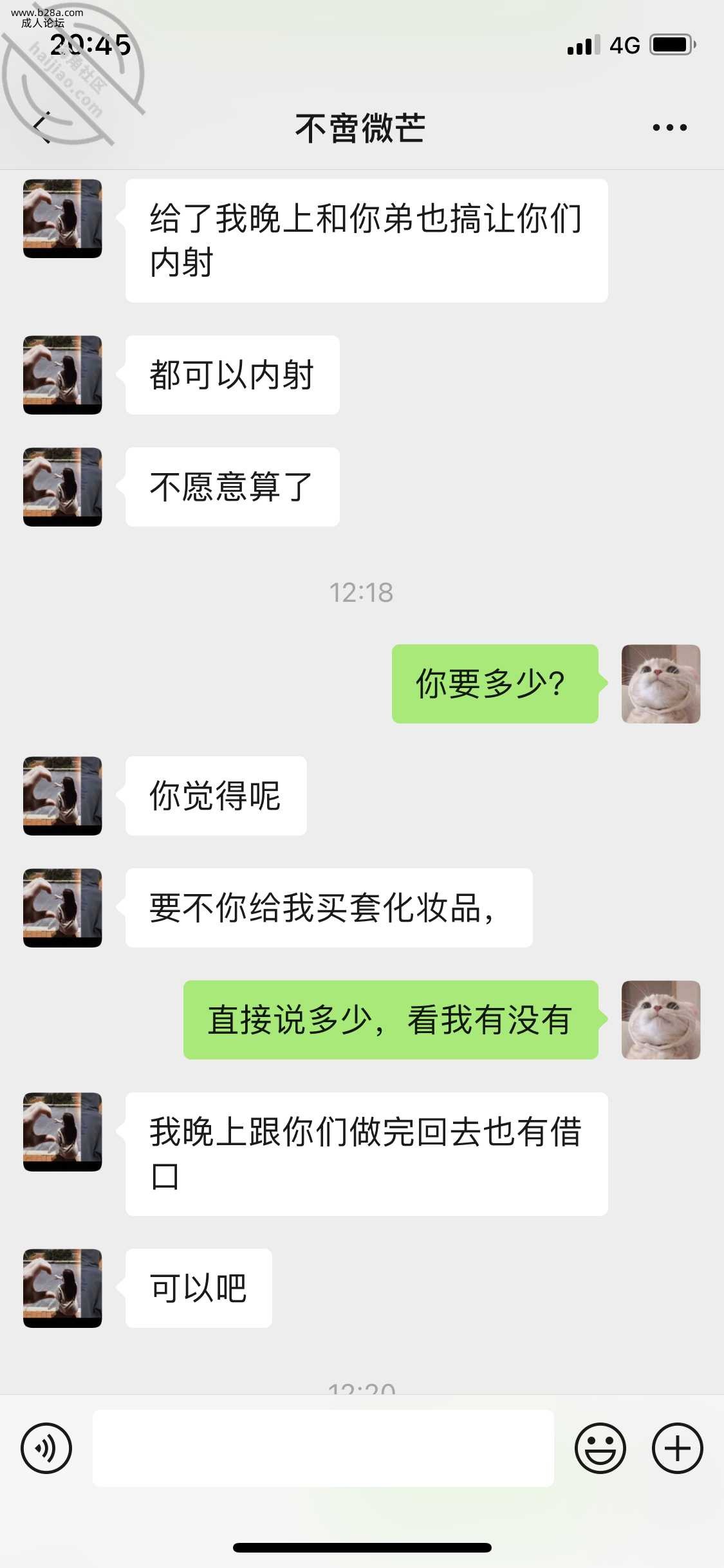Open the emoji sticker panel
Viewport: 724px width, 1568px height.
click(600, 1448)
